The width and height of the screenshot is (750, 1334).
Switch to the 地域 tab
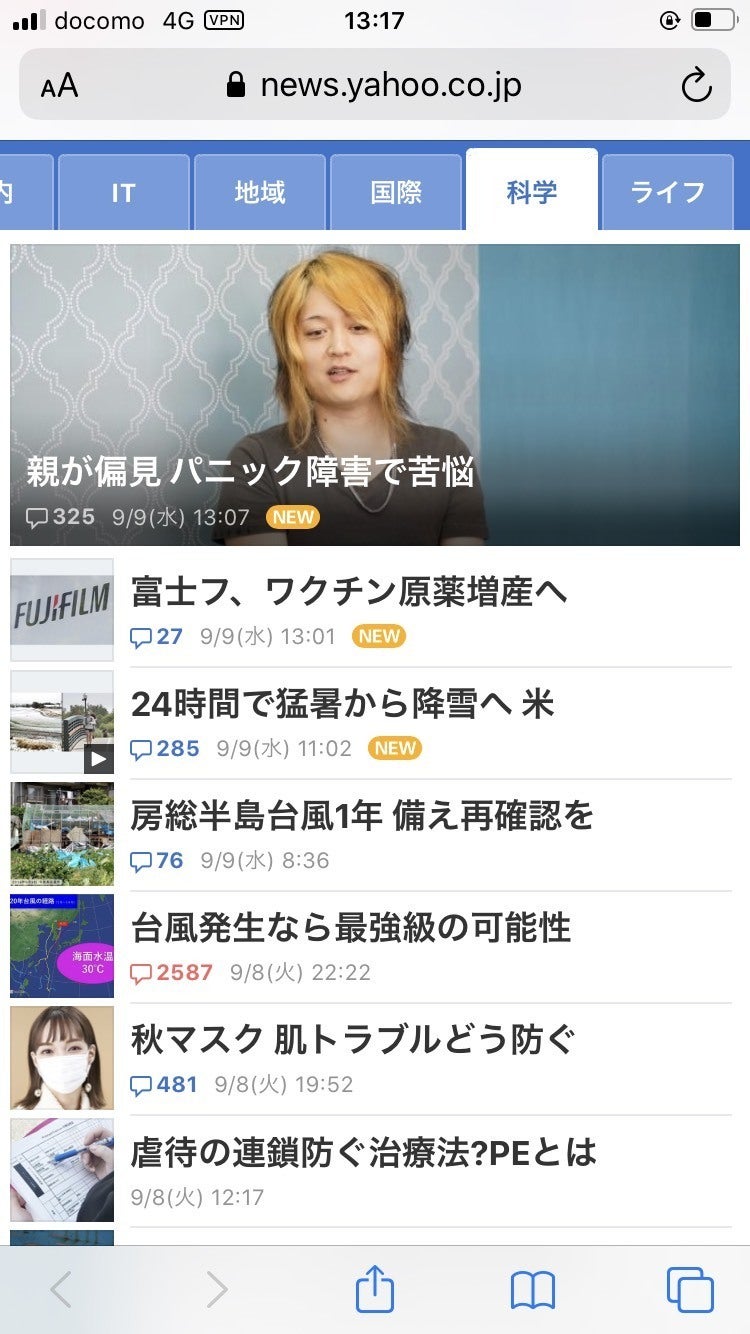pos(260,192)
